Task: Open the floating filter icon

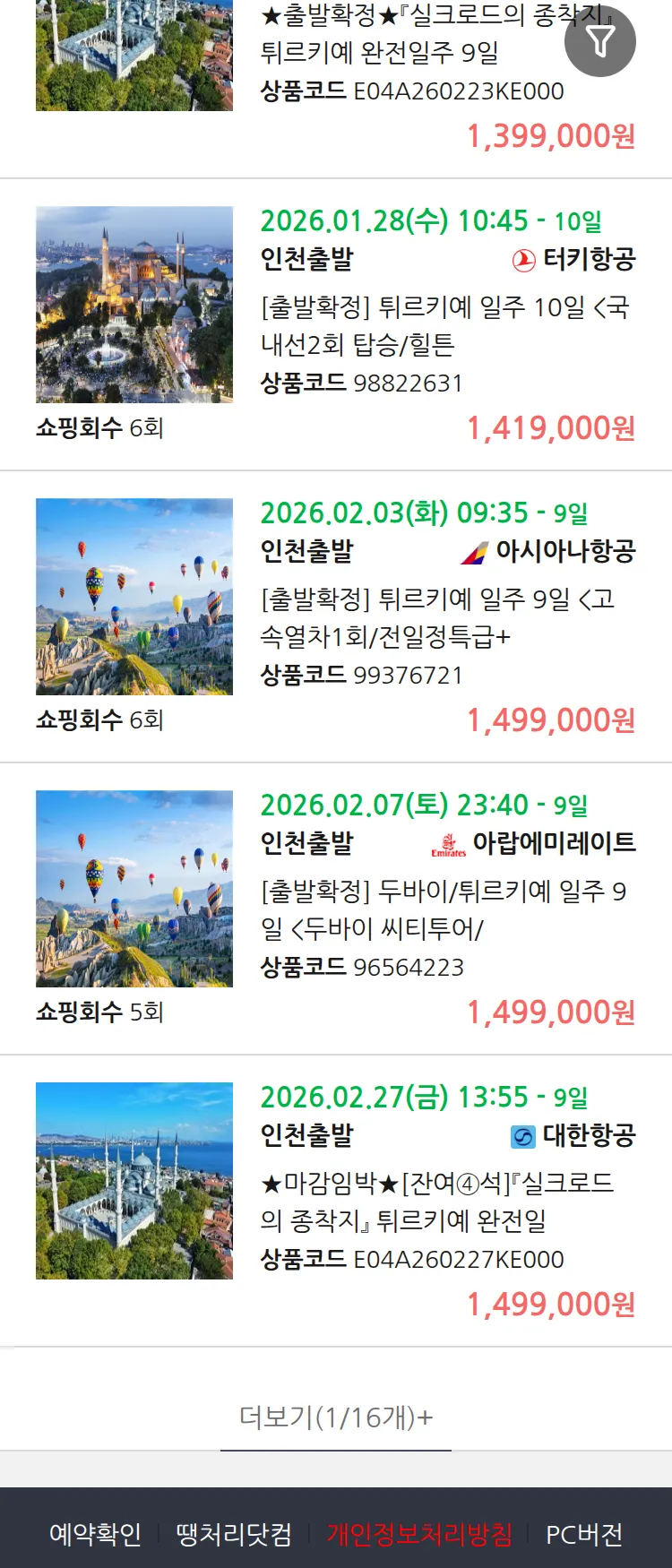Action: click(x=600, y=41)
